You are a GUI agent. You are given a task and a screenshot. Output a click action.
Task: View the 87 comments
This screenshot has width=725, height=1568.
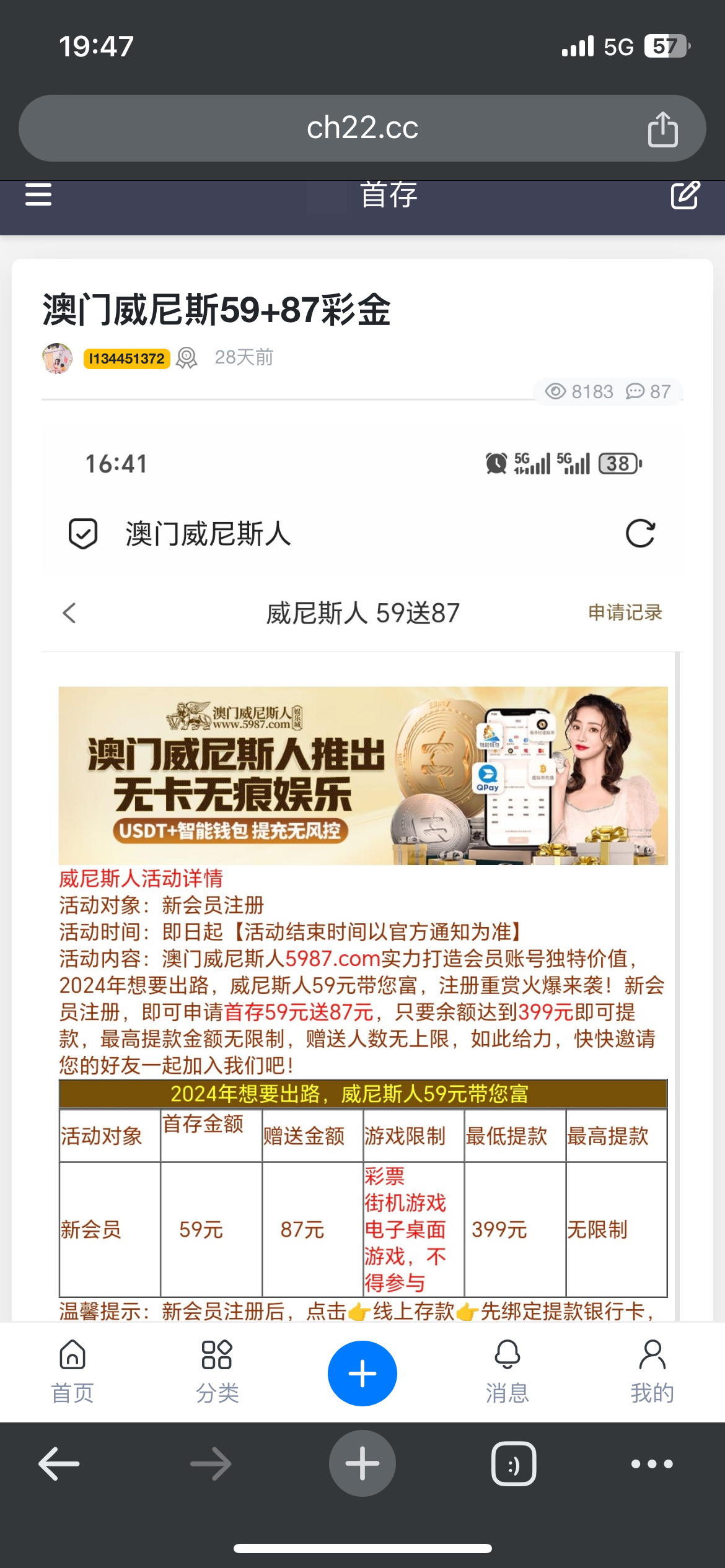pyautogui.click(x=649, y=391)
